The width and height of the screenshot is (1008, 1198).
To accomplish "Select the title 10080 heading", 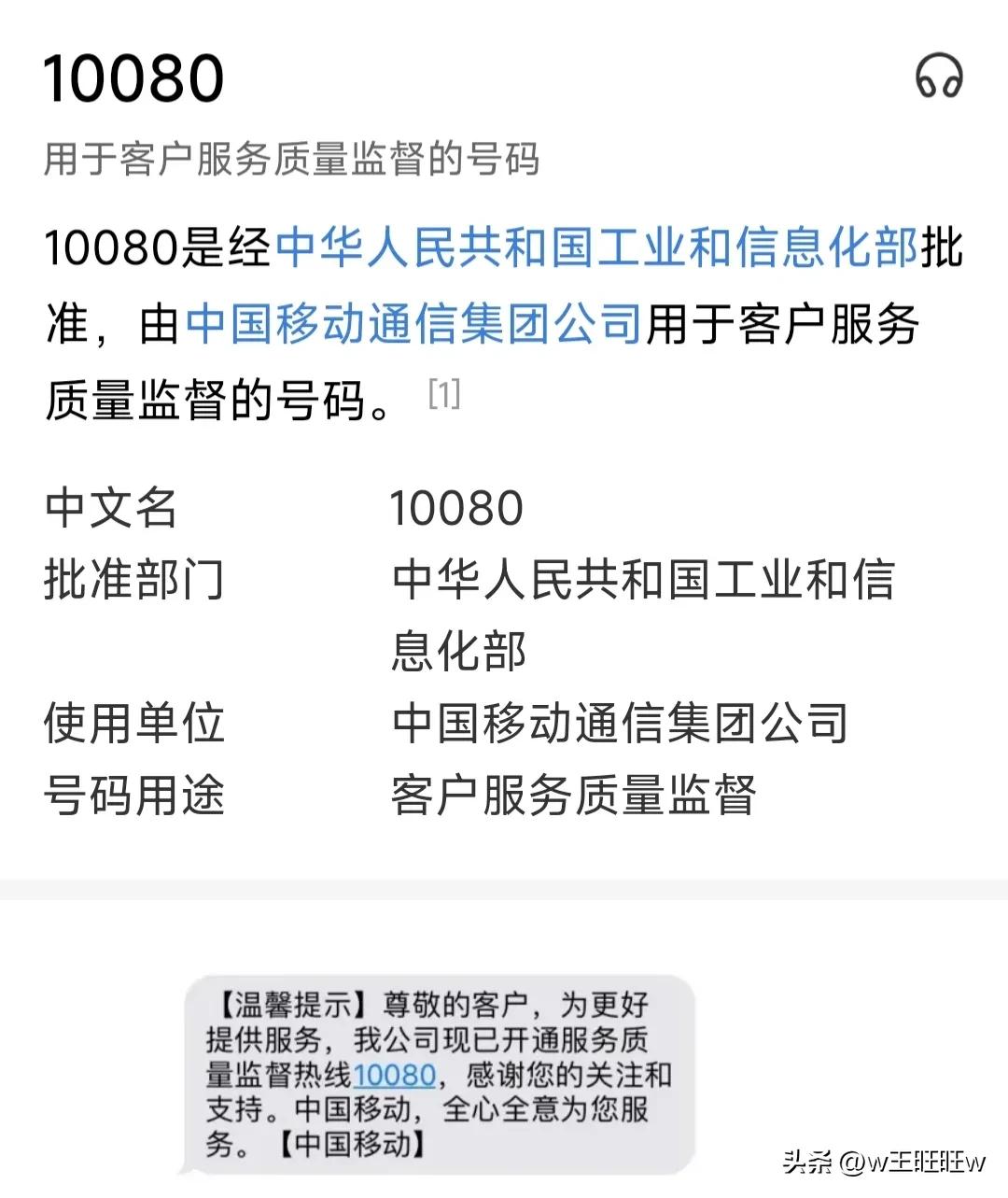I will pyautogui.click(x=135, y=79).
